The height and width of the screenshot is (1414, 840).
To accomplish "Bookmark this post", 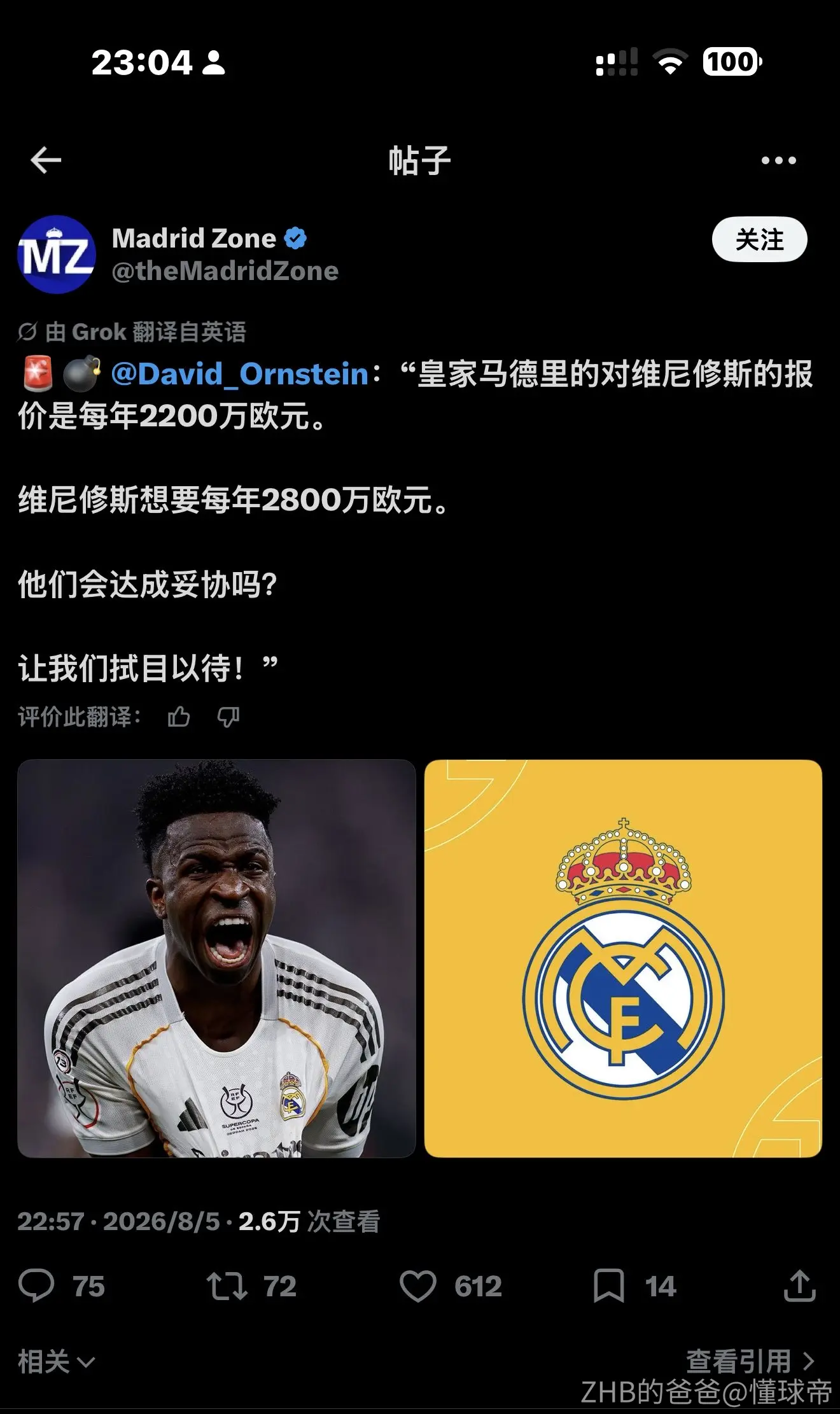I will coord(608,1285).
